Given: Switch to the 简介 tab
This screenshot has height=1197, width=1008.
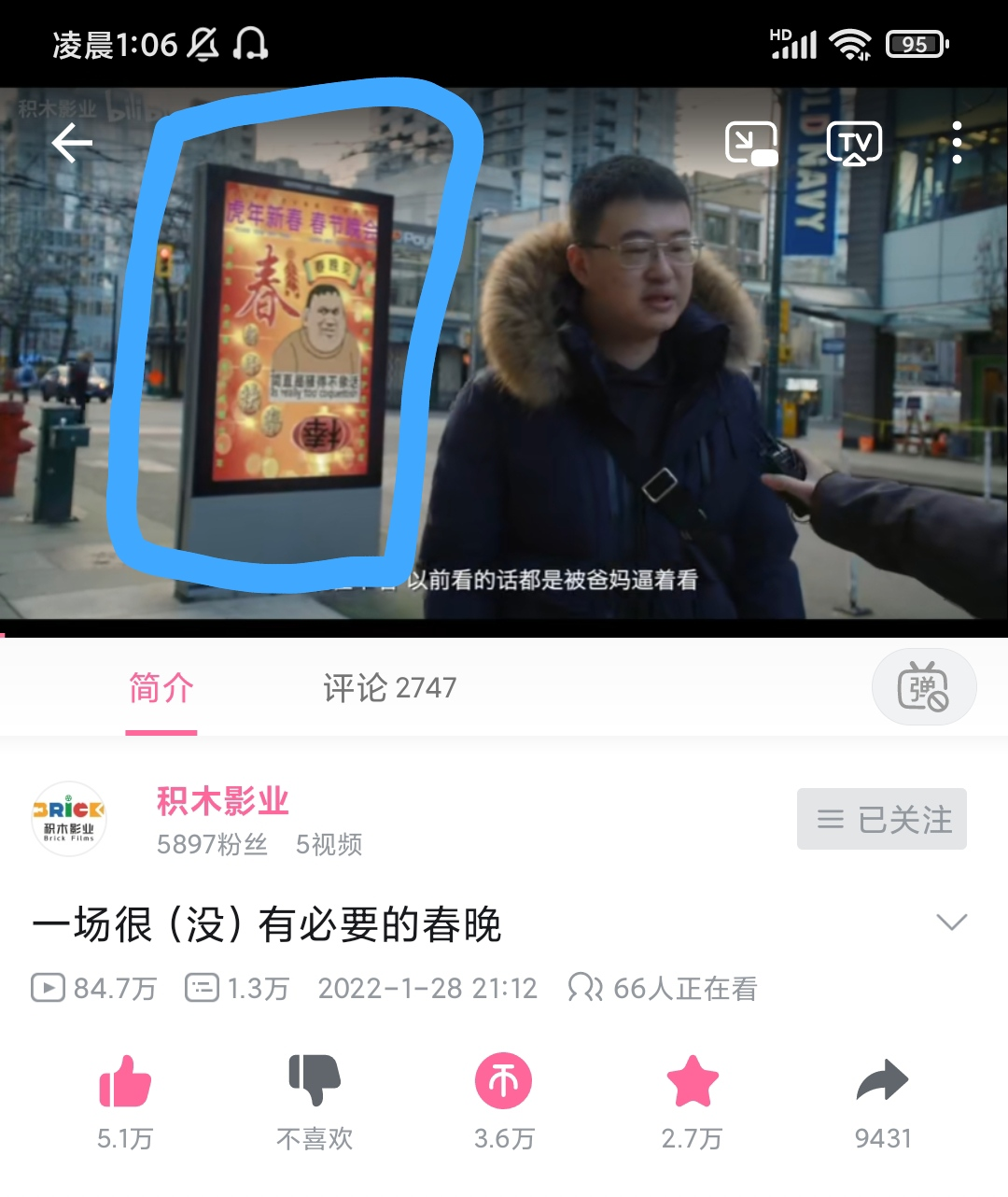Looking at the screenshot, I should tap(161, 689).
